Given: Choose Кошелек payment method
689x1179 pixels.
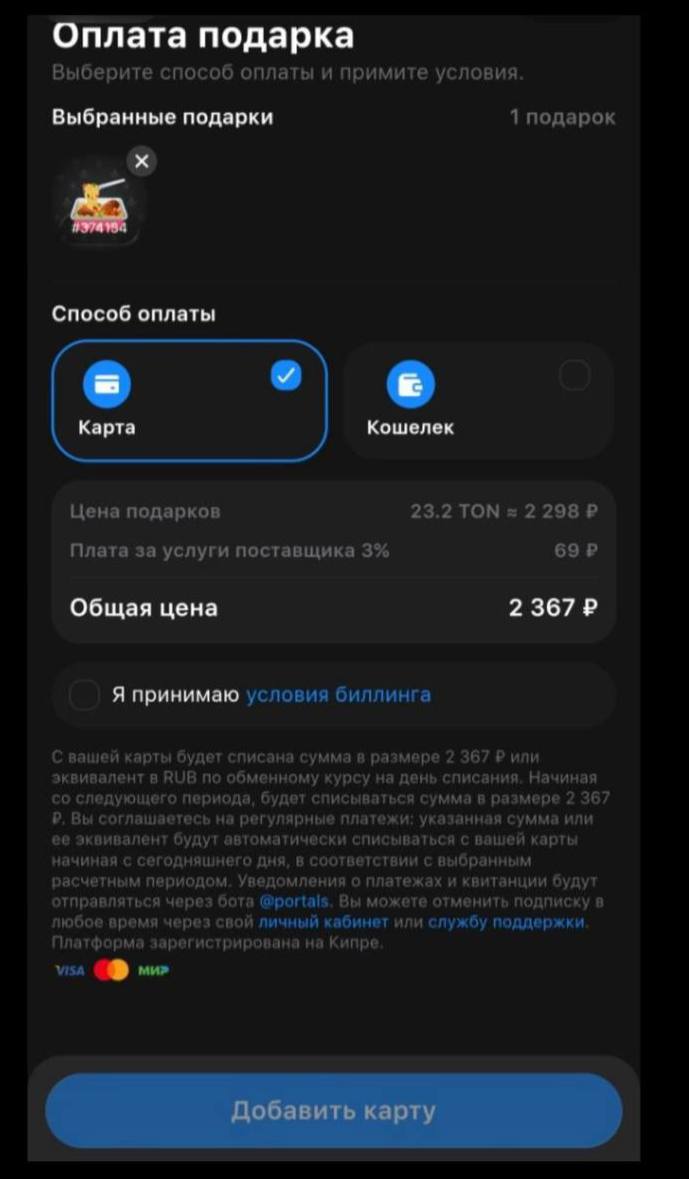Looking at the screenshot, I should click(x=476, y=401).
